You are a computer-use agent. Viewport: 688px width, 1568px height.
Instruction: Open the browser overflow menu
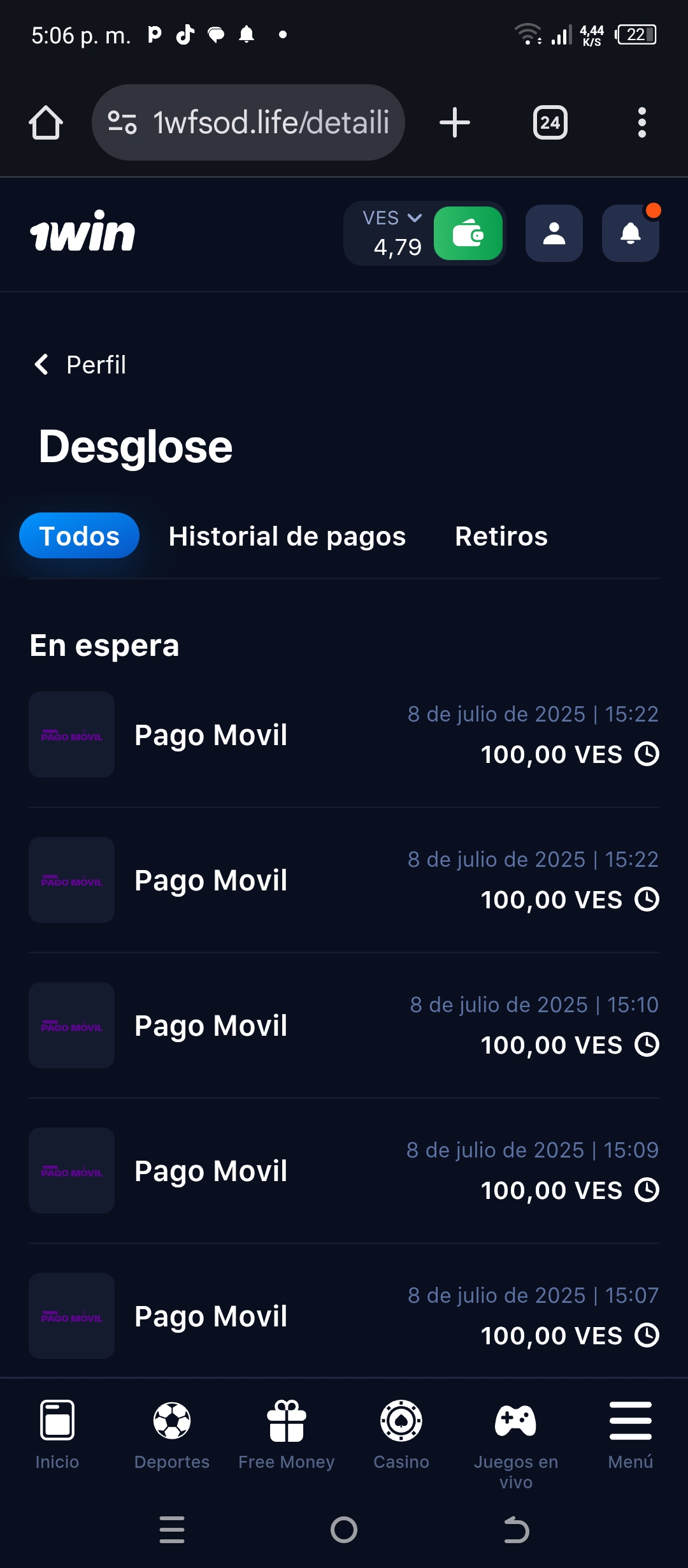642,122
